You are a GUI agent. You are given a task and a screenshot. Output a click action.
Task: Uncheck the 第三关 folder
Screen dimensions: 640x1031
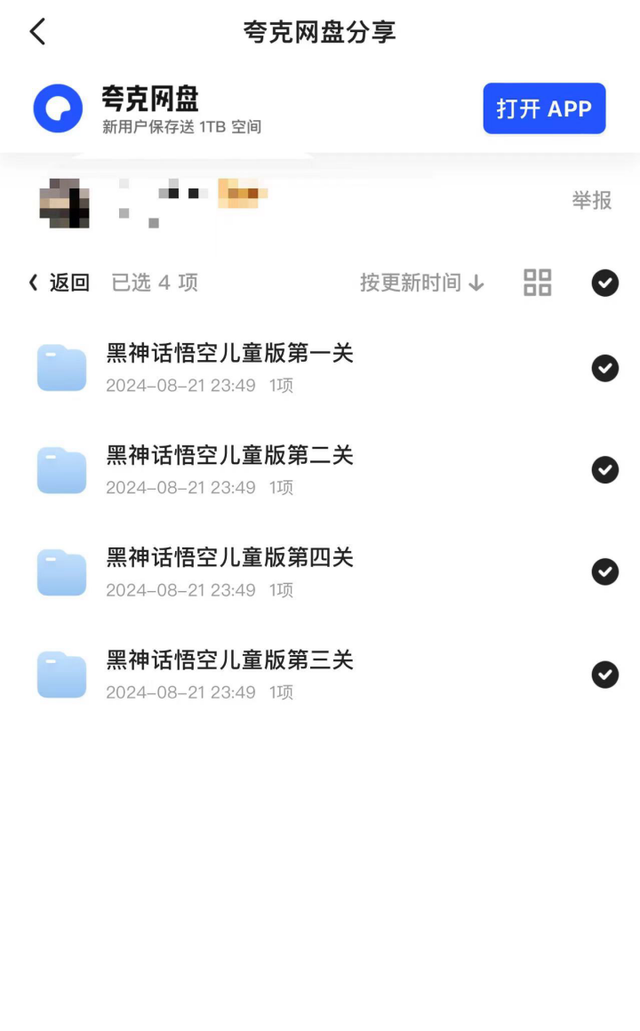point(604,674)
